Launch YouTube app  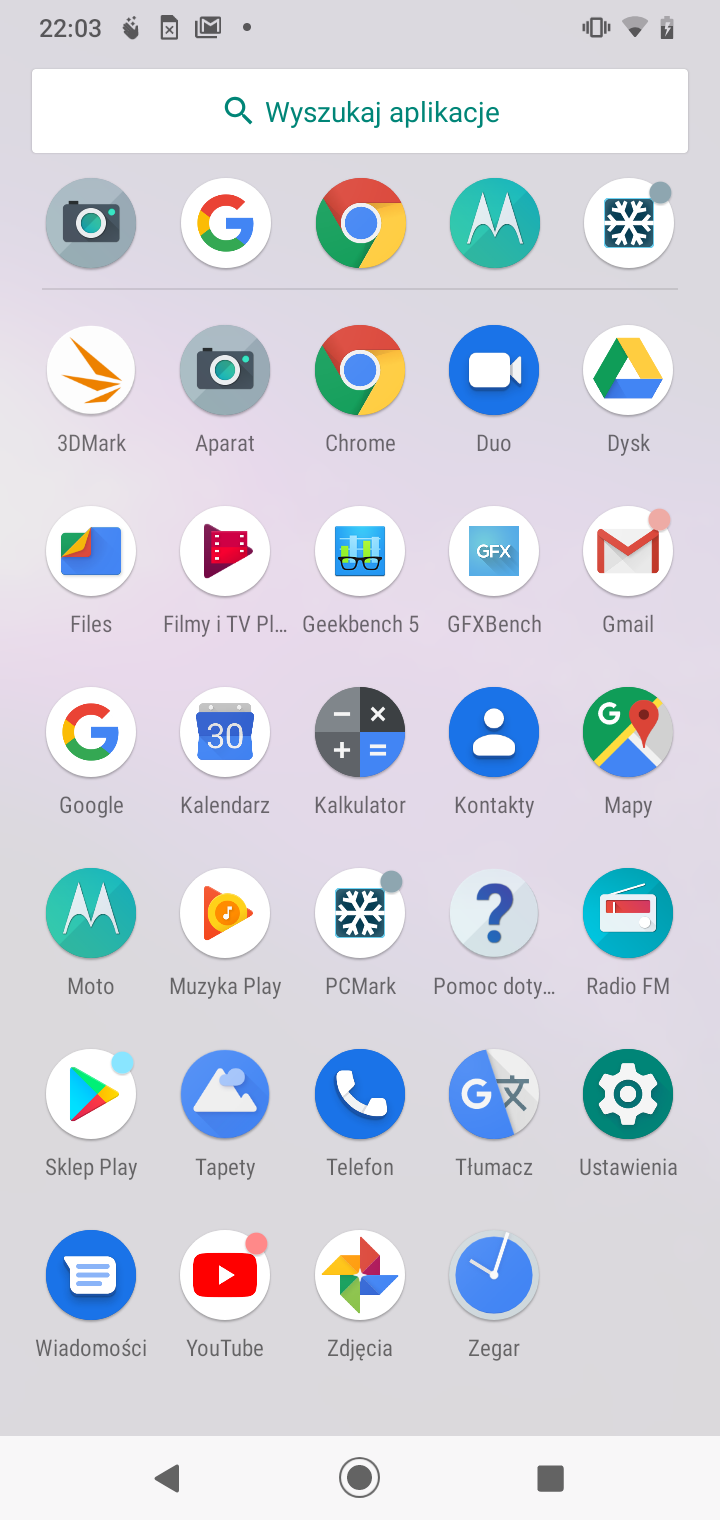pyautogui.click(x=225, y=1275)
